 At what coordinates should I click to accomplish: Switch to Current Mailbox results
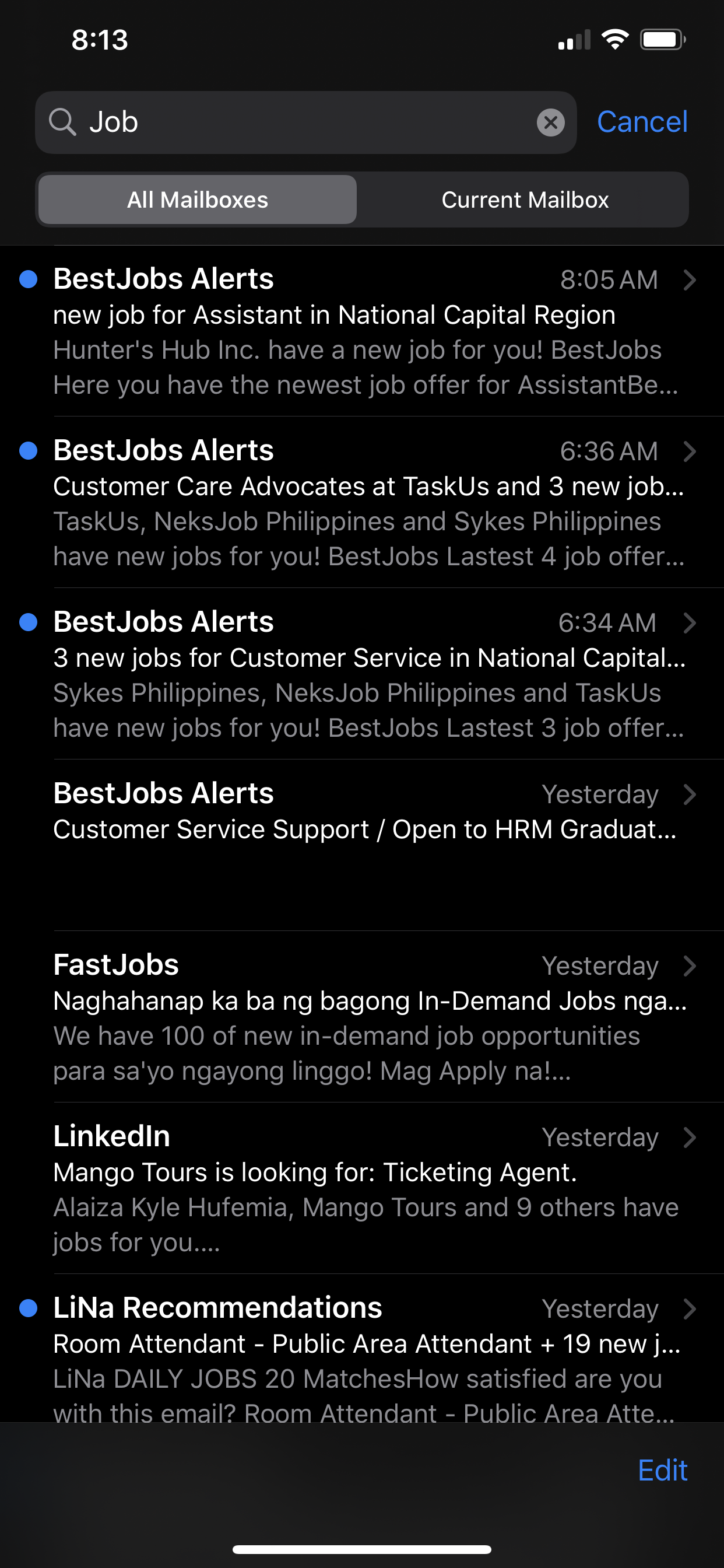pyautogui.click(x=525, y=199)
